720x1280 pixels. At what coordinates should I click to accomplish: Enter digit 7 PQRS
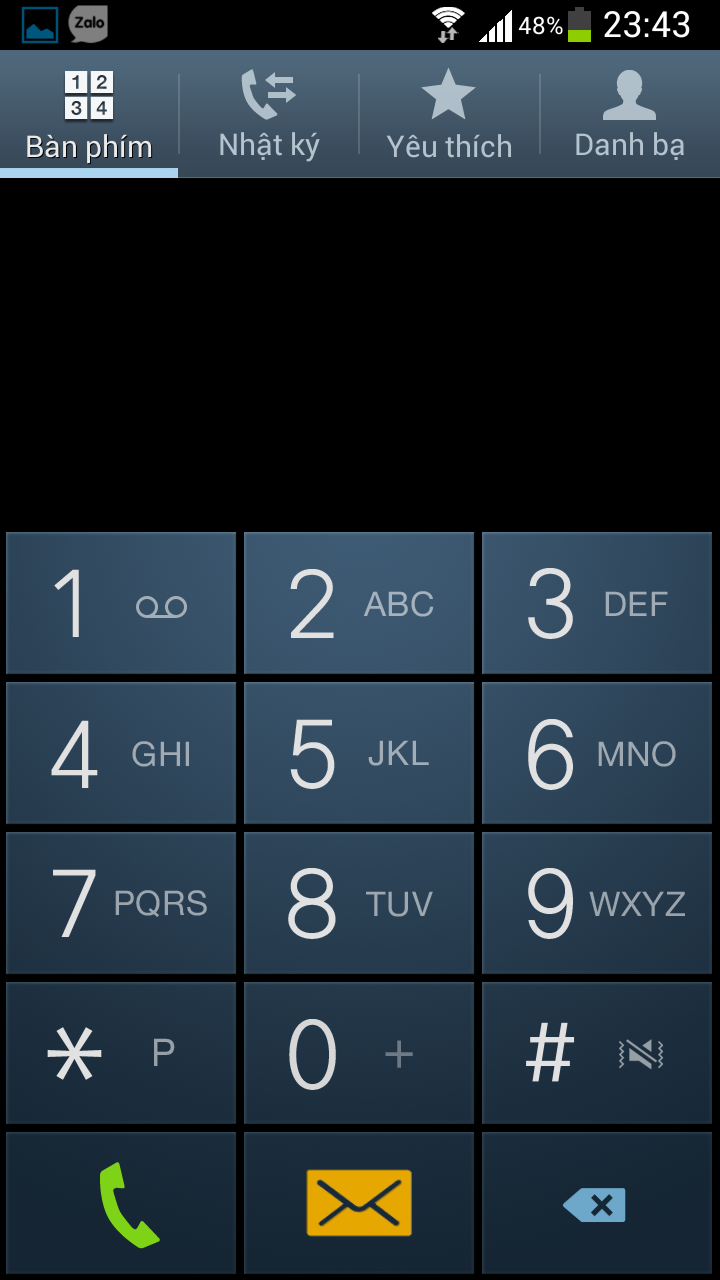[121, 903]
